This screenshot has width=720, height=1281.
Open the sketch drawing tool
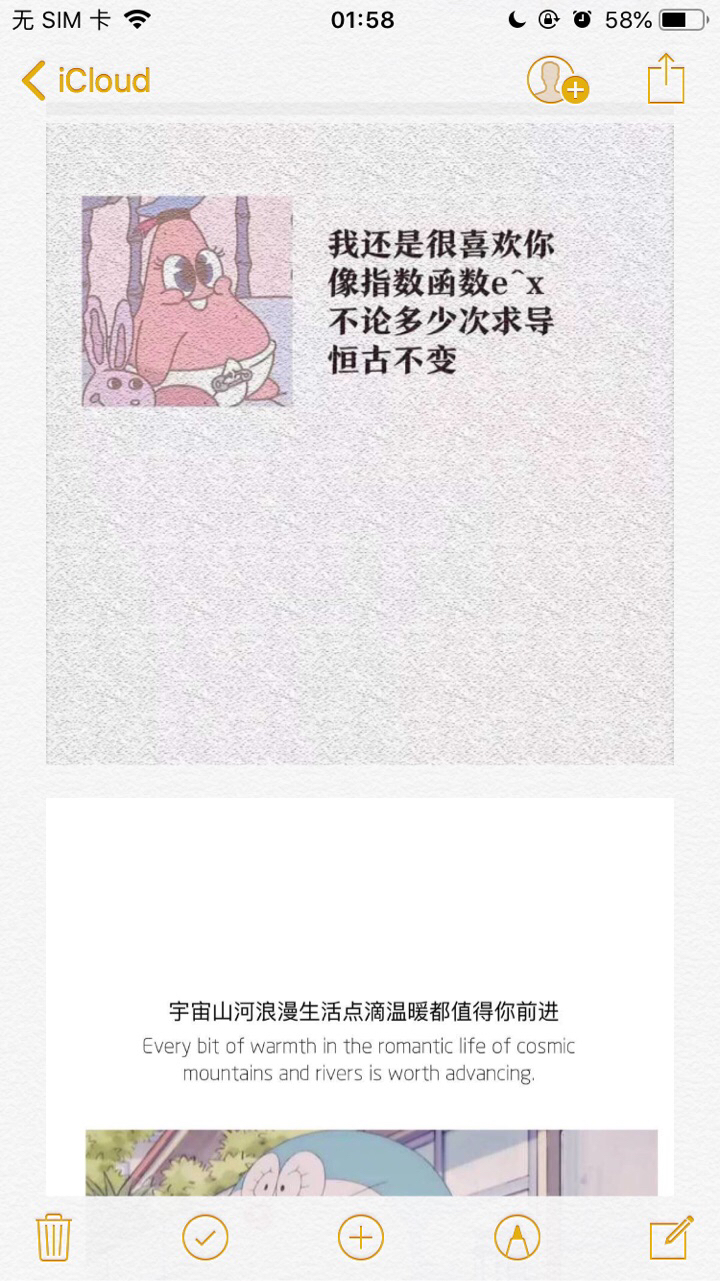coord(517,1238)
